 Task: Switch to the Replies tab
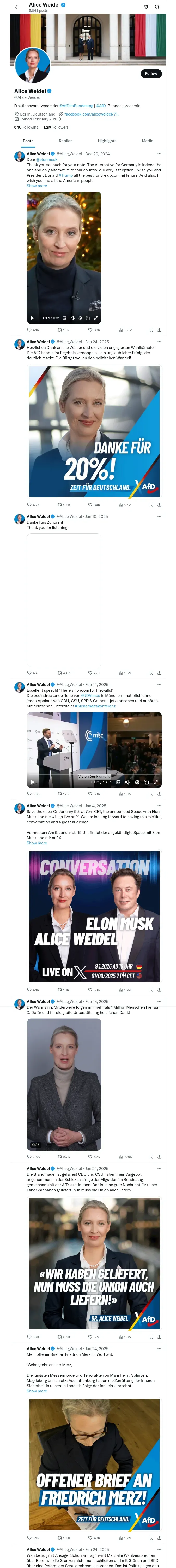click(x=65, y=141)
